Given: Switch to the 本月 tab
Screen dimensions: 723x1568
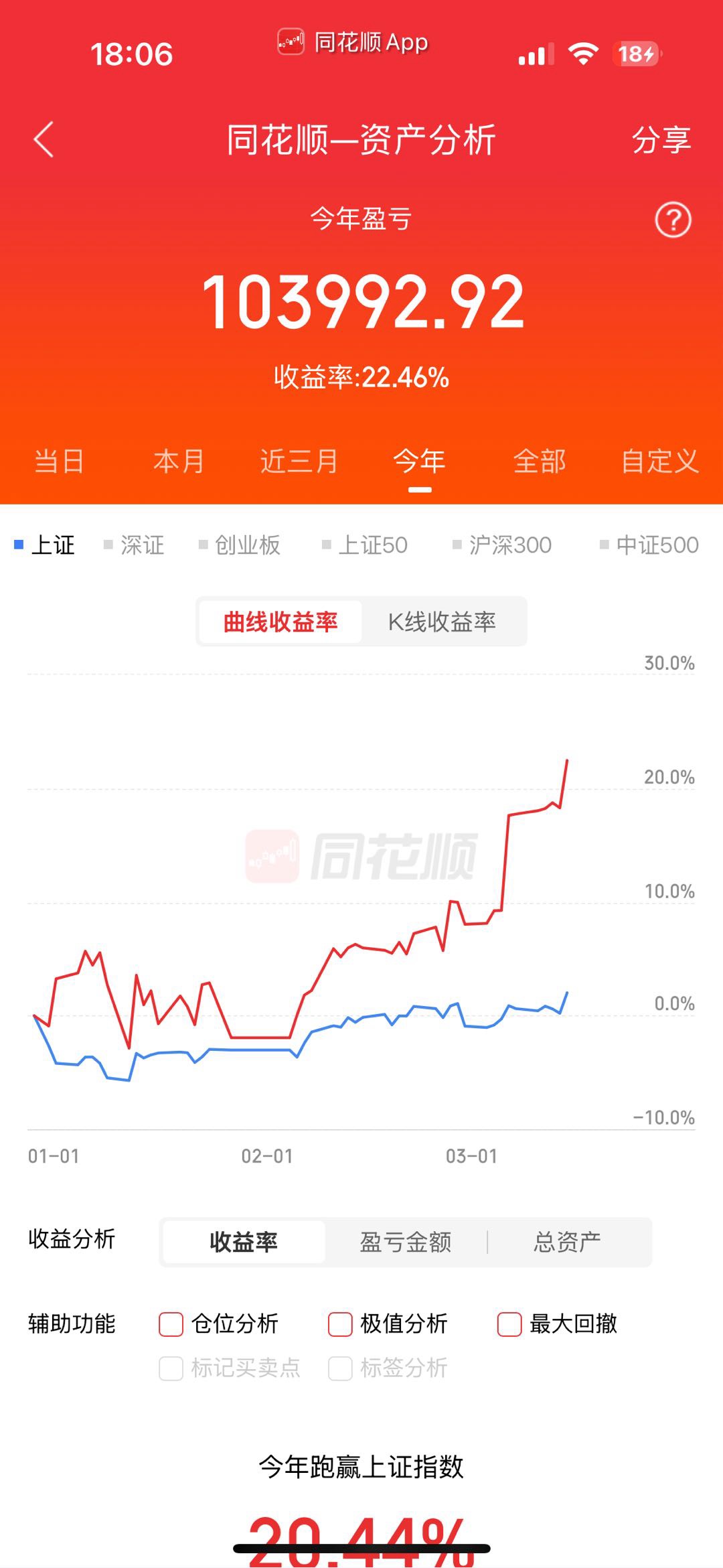Looking at the screenshot, I should [x=179, y=461].
